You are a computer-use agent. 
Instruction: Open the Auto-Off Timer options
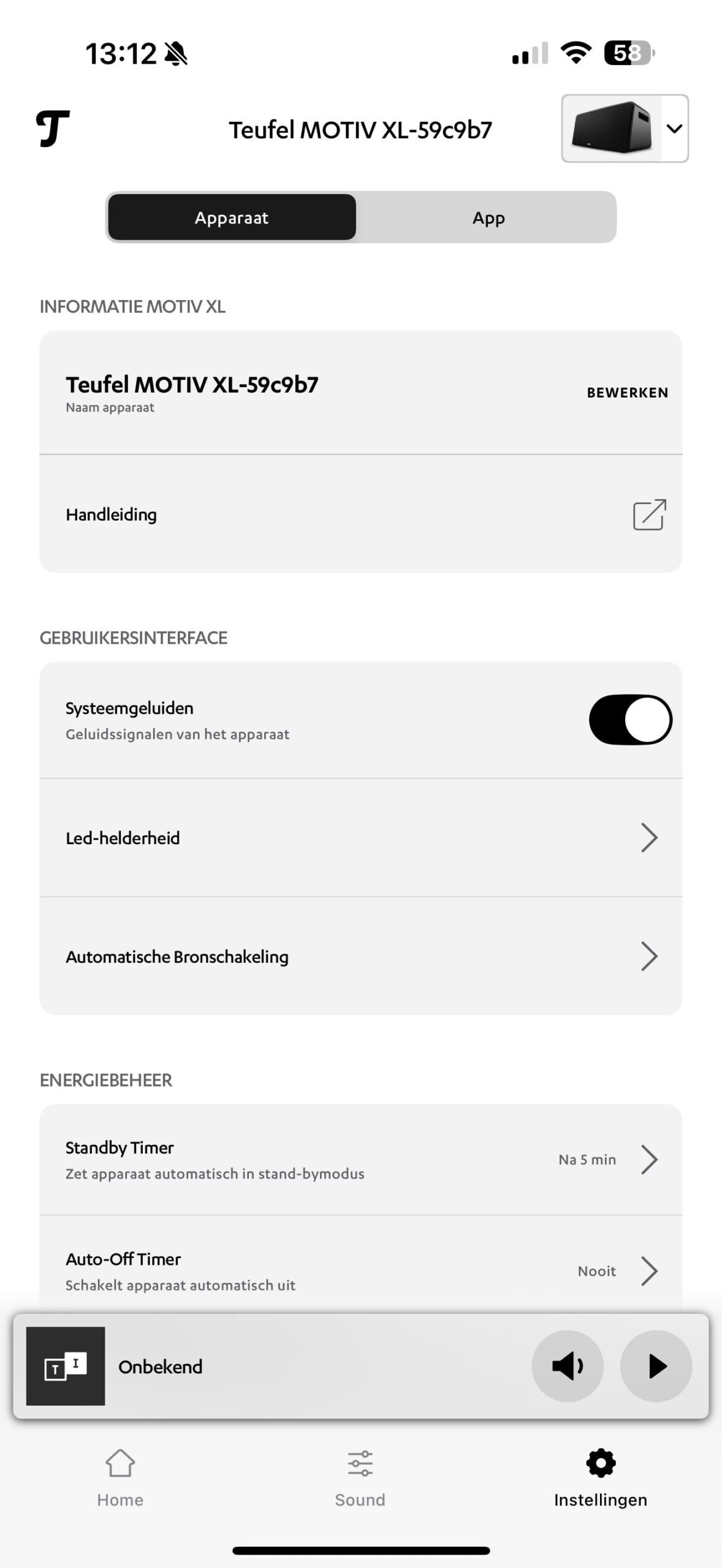(x=360, y=1272)
